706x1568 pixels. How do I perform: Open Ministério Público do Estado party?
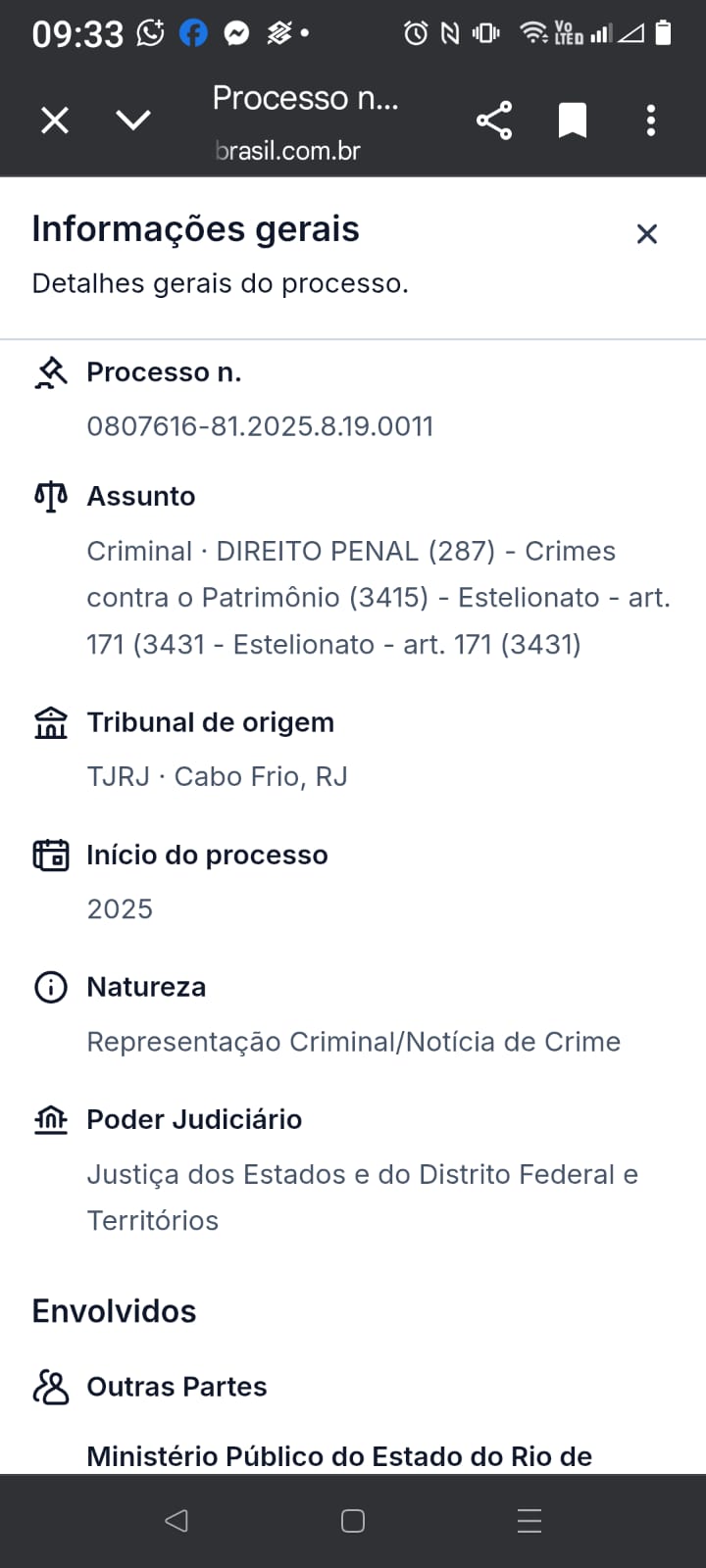tap(339, 1455)
